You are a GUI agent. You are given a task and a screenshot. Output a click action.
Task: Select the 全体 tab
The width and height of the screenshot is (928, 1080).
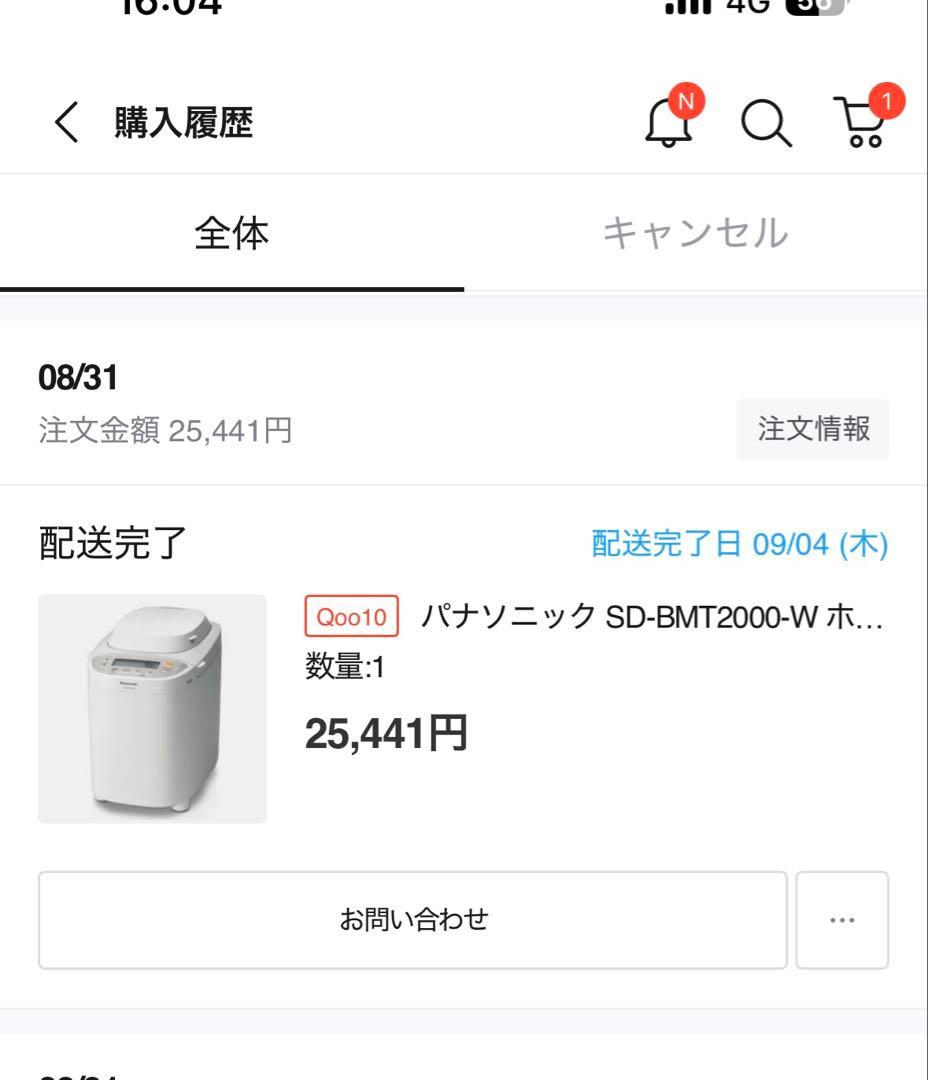click(232, 232)
